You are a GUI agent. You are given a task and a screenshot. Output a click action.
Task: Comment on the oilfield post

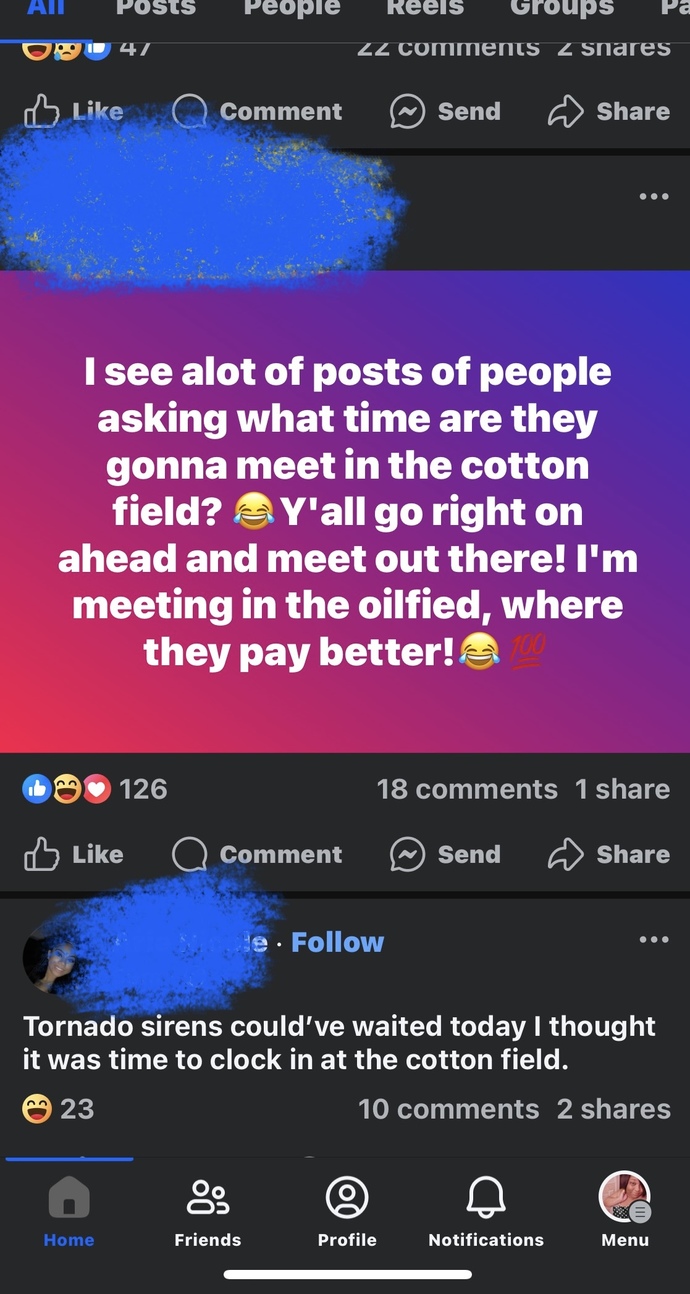coord(257,854)
